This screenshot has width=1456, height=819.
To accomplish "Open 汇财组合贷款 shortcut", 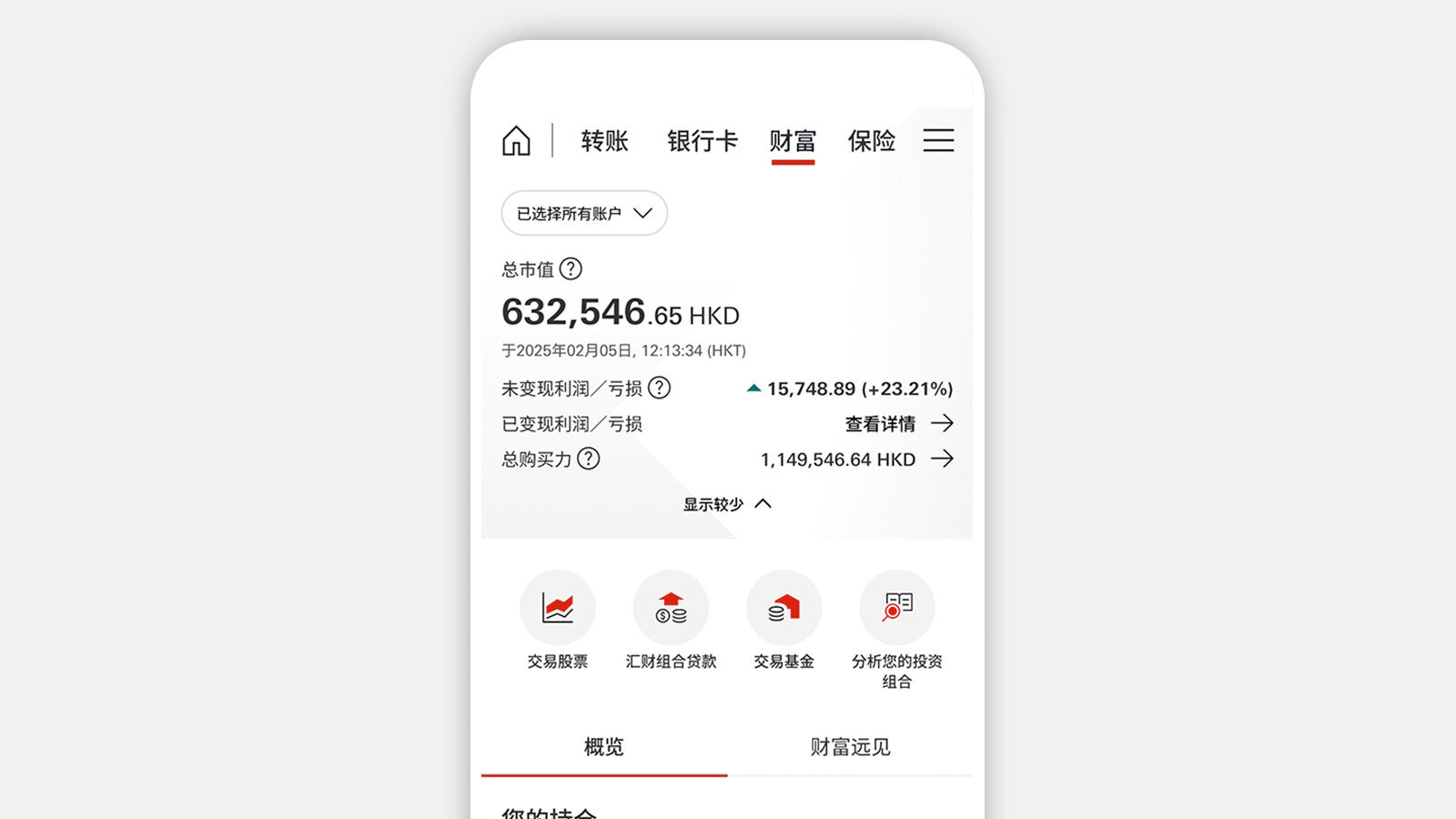I will coord(671,608).
